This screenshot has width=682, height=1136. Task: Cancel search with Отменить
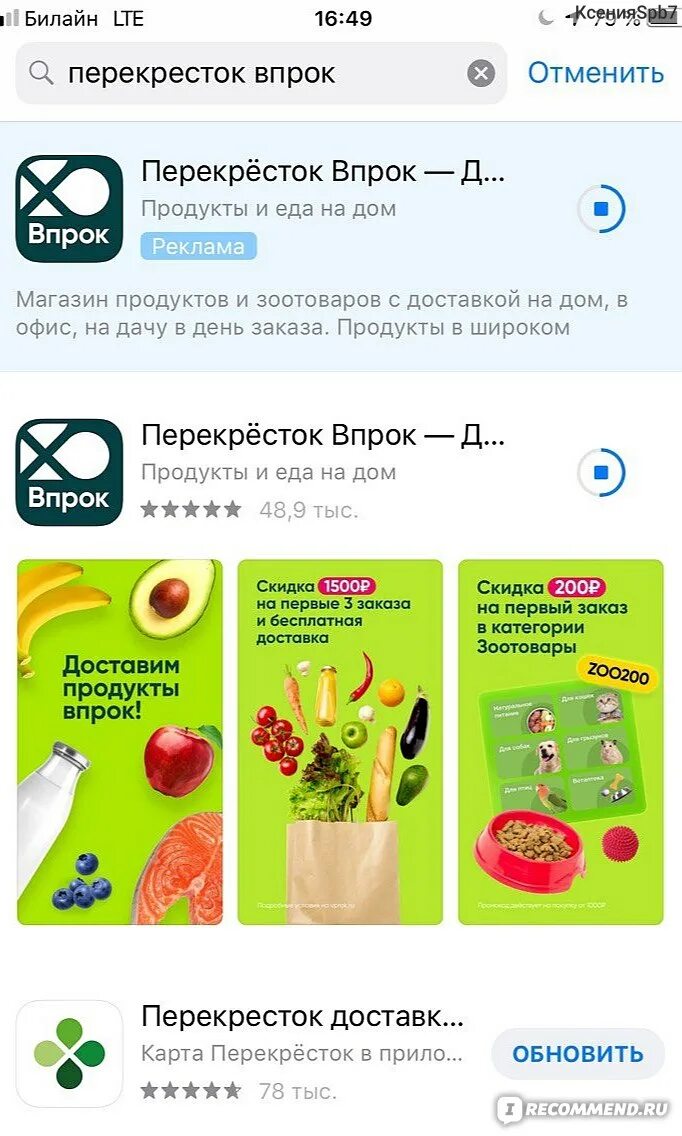595,73
